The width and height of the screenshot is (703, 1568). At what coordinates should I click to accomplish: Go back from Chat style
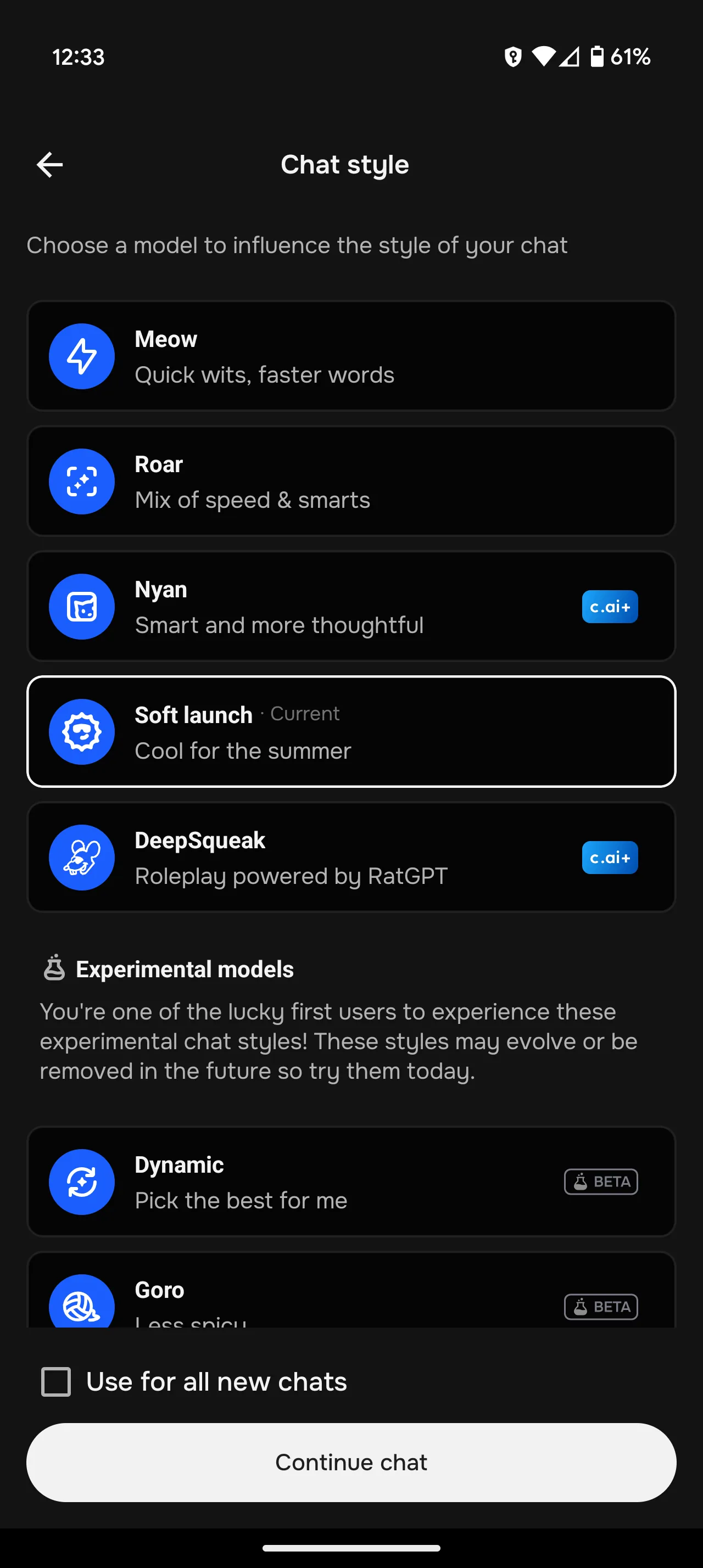pos(49,164)
